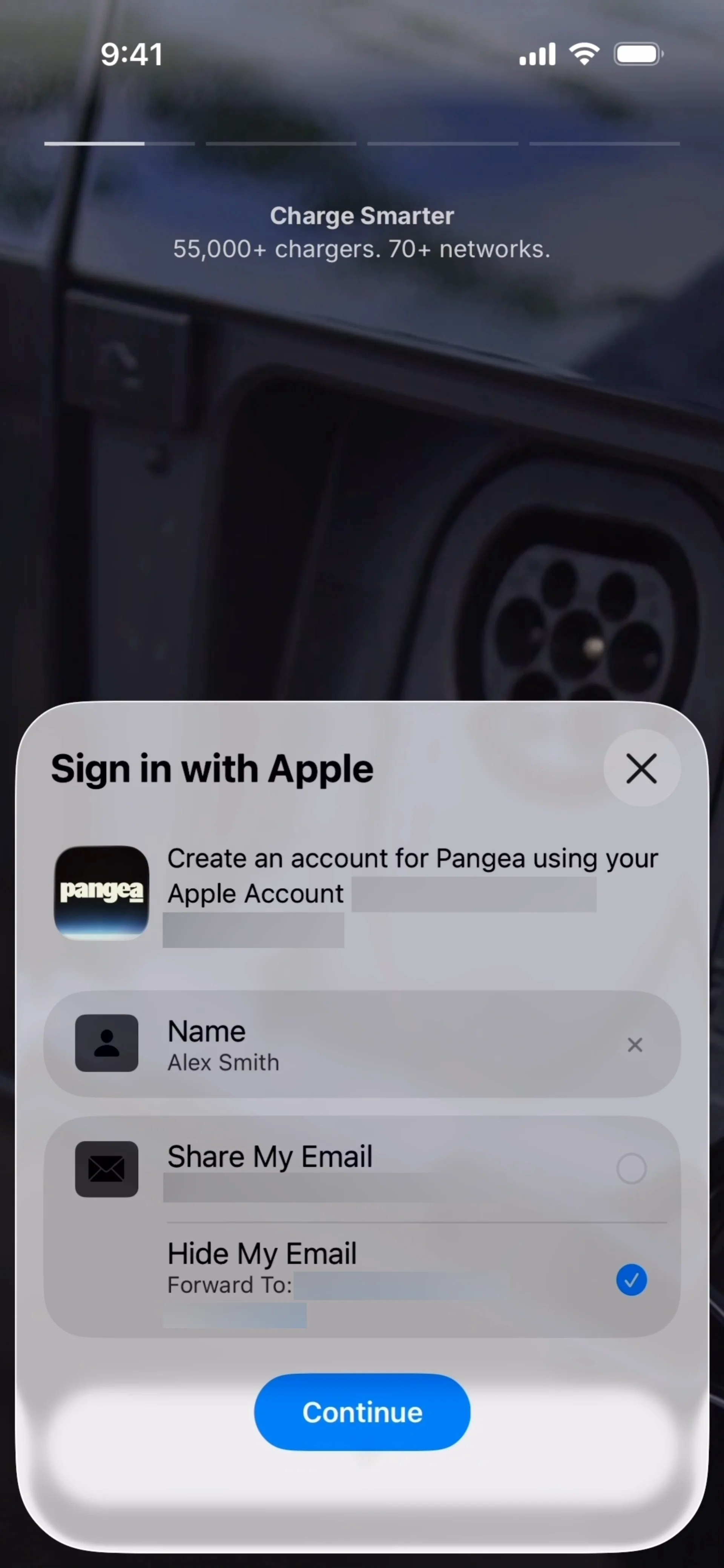Tap Continue to create the account

pyautogui.click(x=362, y=1412)
